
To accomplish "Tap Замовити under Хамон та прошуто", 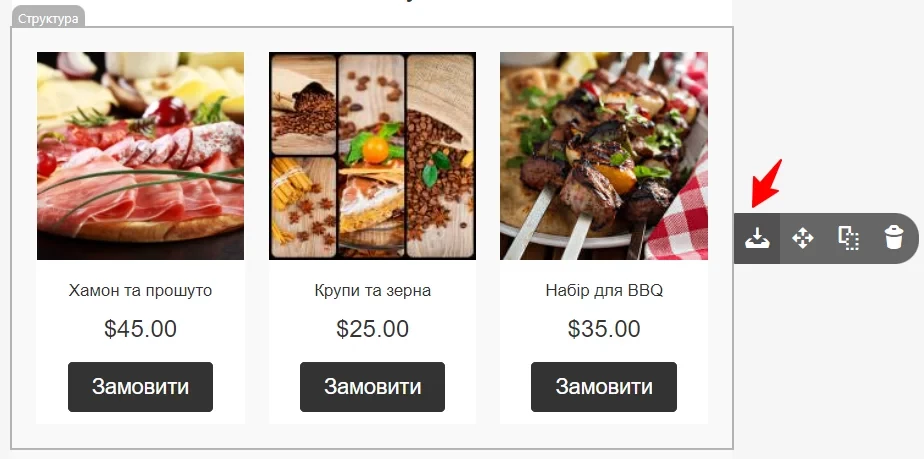I will pos(140,387).
